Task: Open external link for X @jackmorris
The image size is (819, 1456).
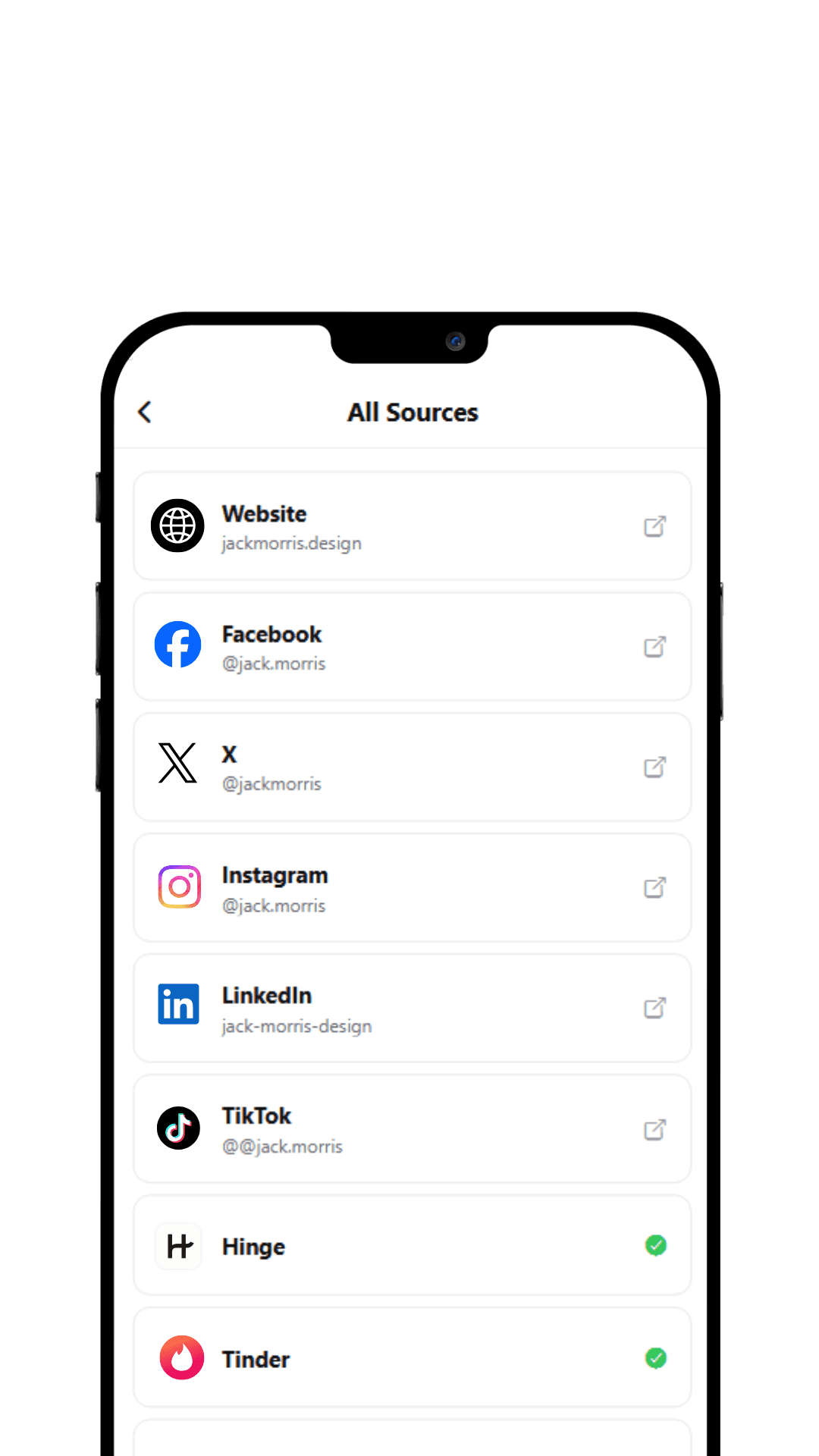Action: click(655, 767)
